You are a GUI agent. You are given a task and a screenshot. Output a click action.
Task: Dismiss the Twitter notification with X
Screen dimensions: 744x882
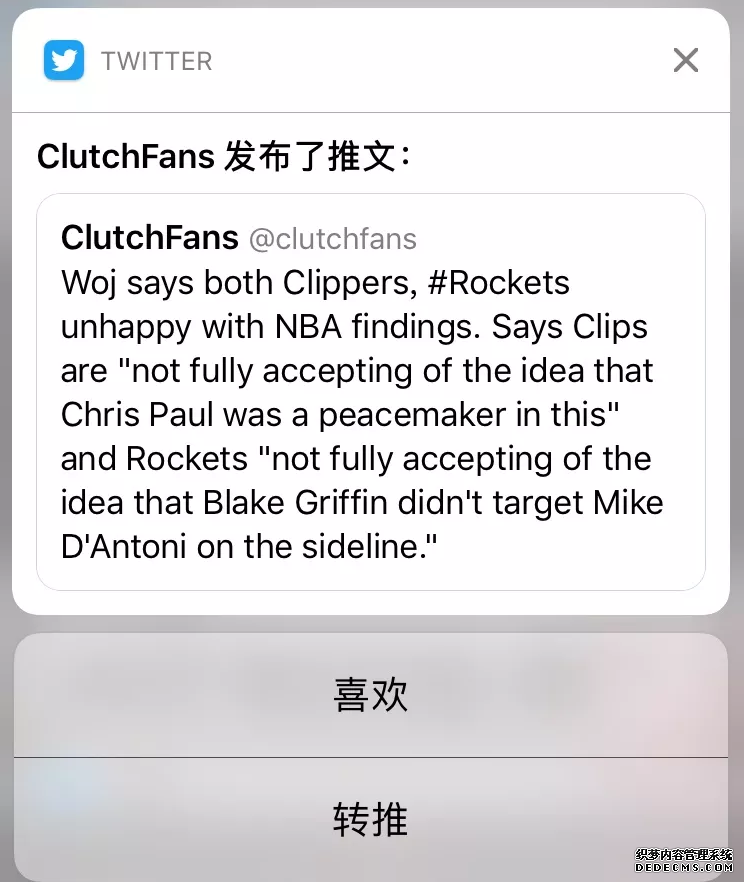point(685,61)
